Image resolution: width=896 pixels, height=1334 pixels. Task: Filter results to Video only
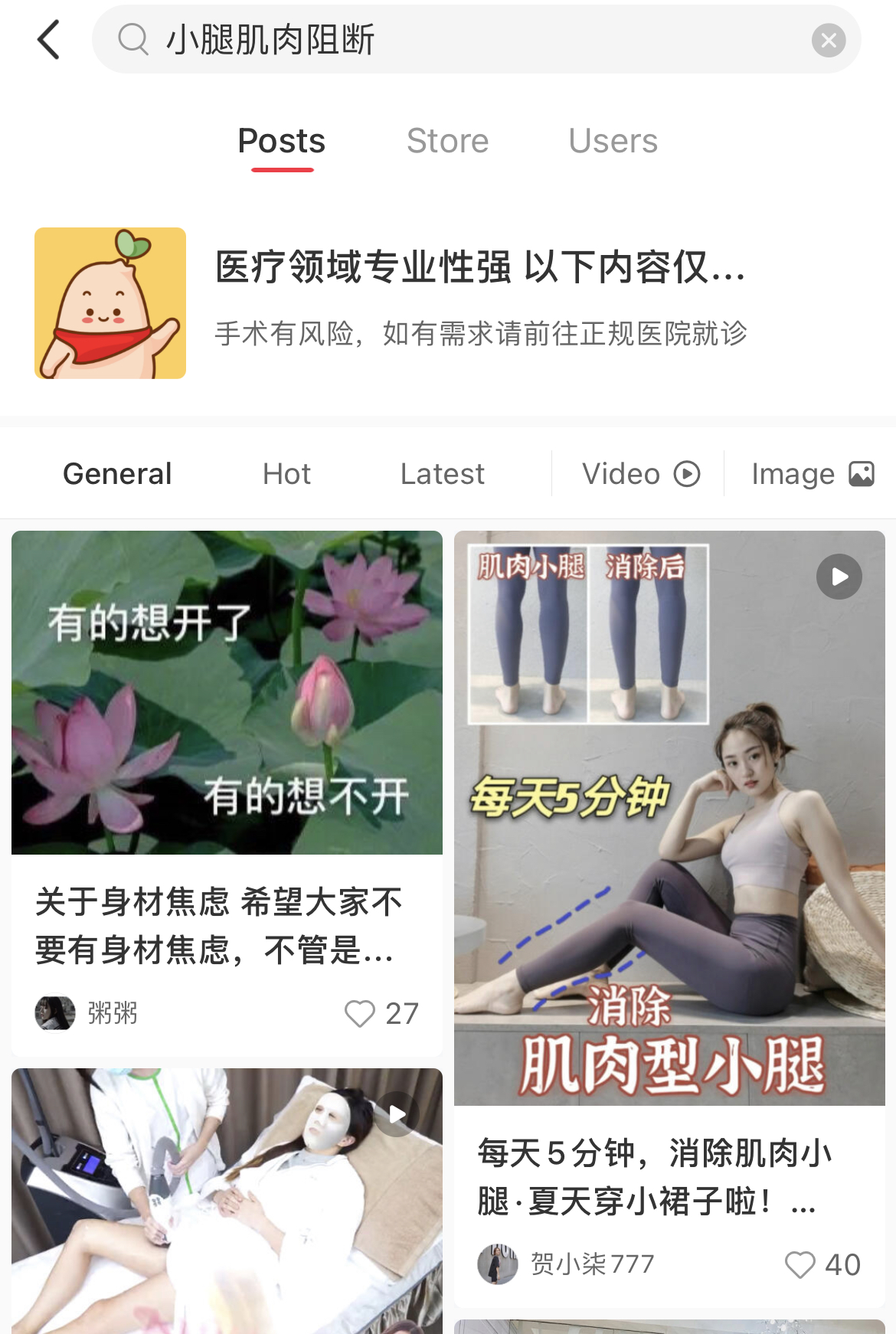tap(640, 474)
